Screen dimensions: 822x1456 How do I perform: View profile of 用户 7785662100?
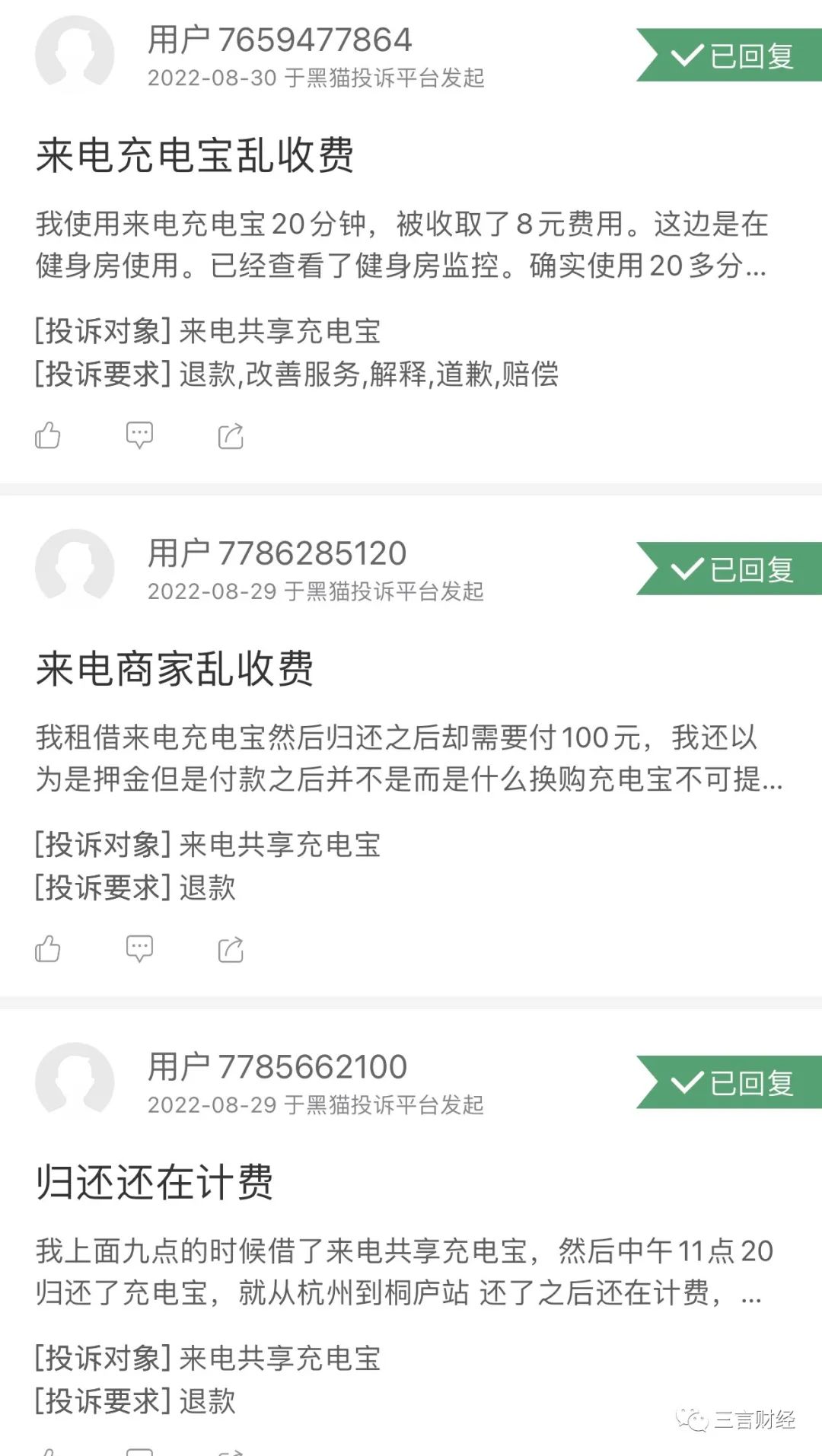point(75,1081)
